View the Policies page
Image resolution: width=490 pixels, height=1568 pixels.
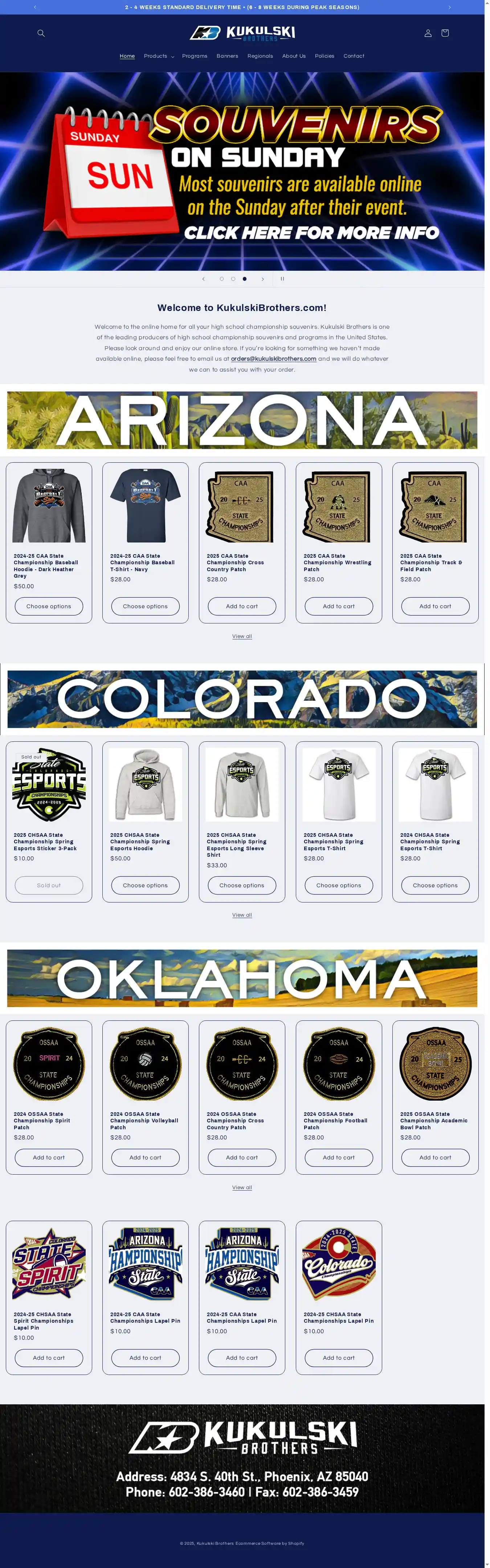click(x=324, y=56)
